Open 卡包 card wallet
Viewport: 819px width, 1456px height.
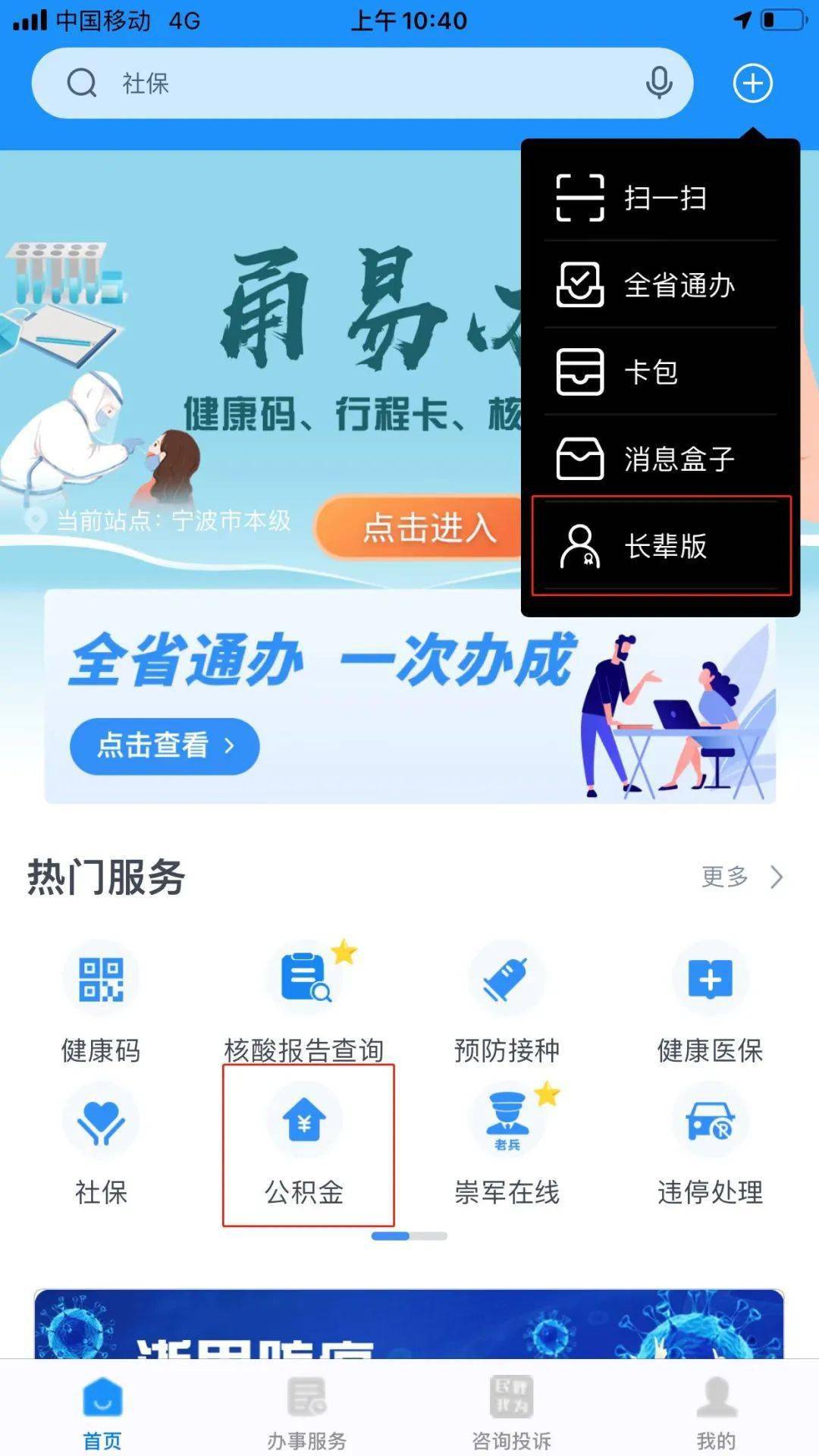point(660,372)
